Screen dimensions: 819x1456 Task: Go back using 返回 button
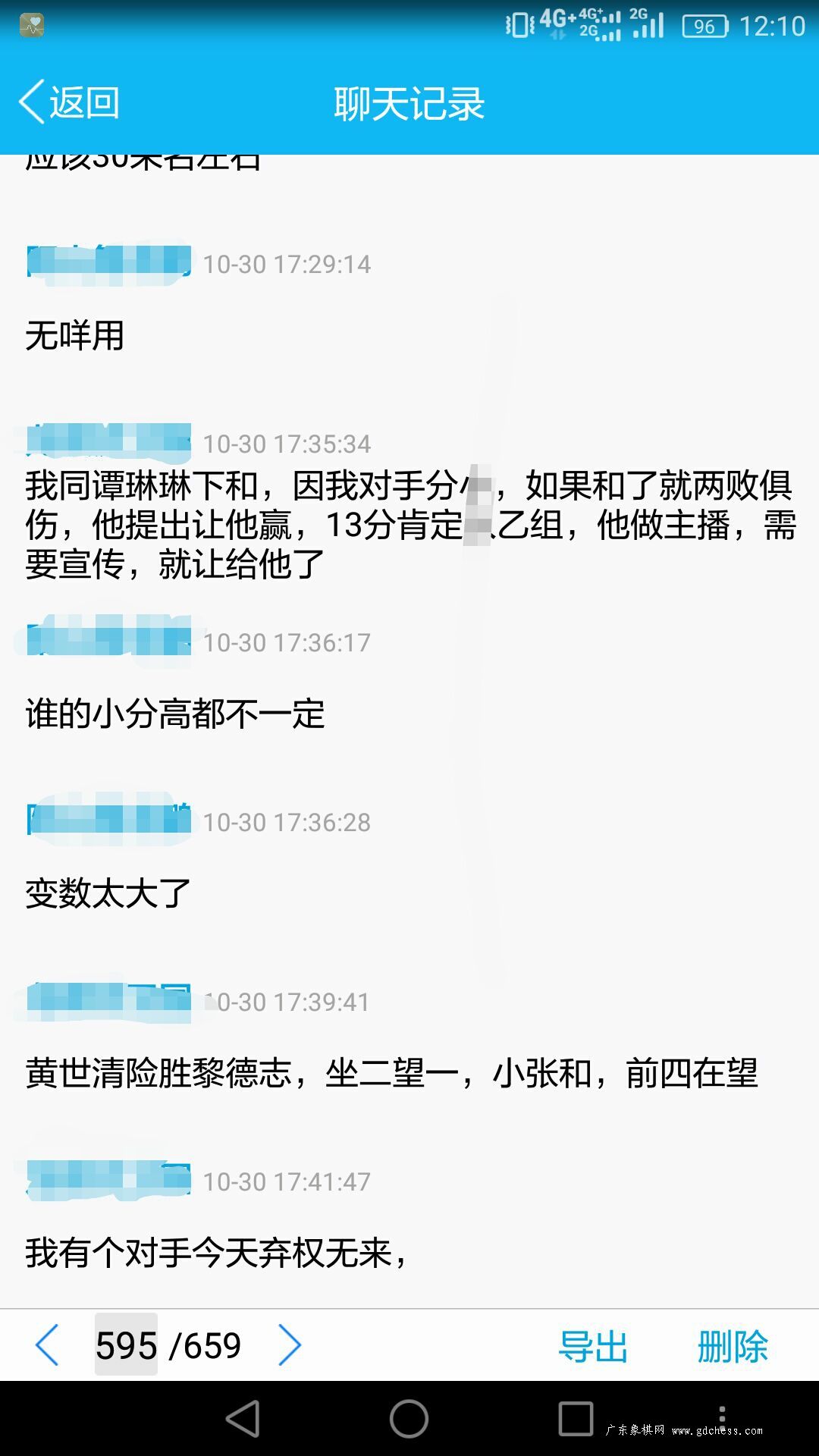coord(70,102)
